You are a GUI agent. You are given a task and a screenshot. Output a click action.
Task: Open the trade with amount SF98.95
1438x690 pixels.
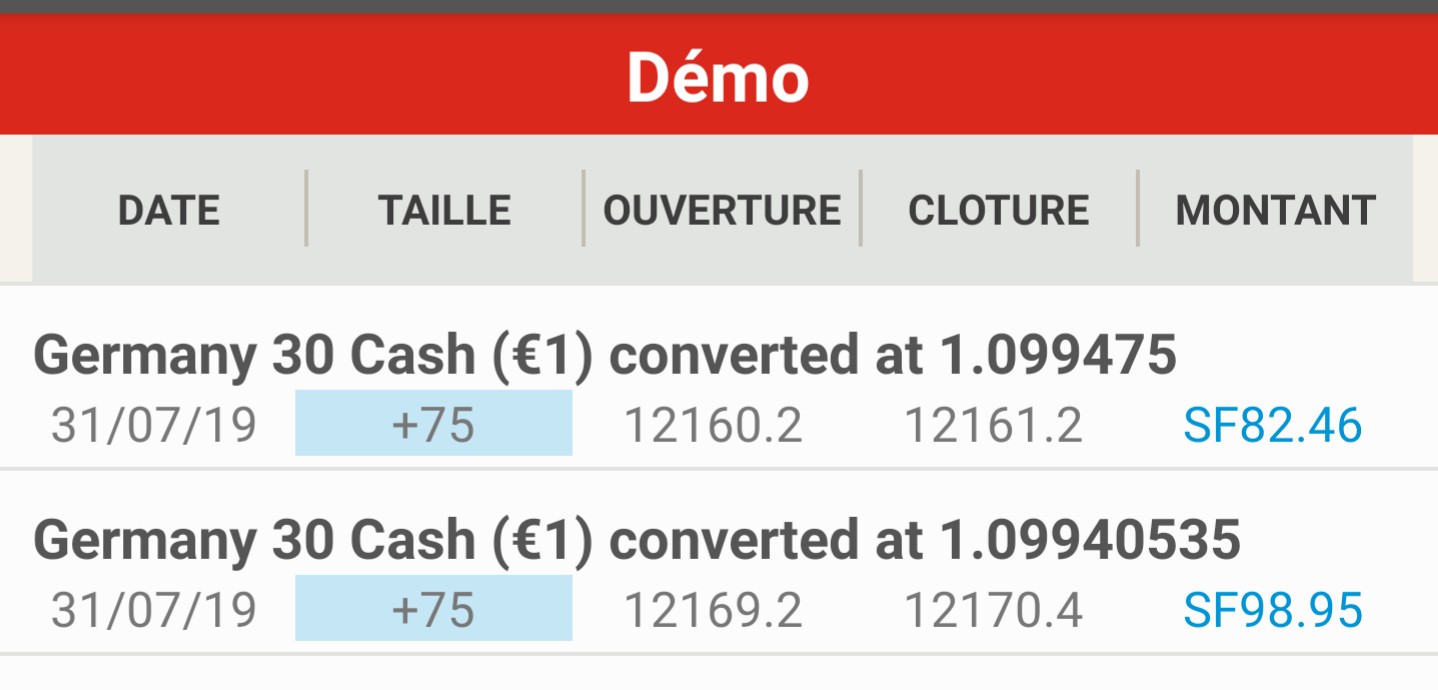point(1271,610)
